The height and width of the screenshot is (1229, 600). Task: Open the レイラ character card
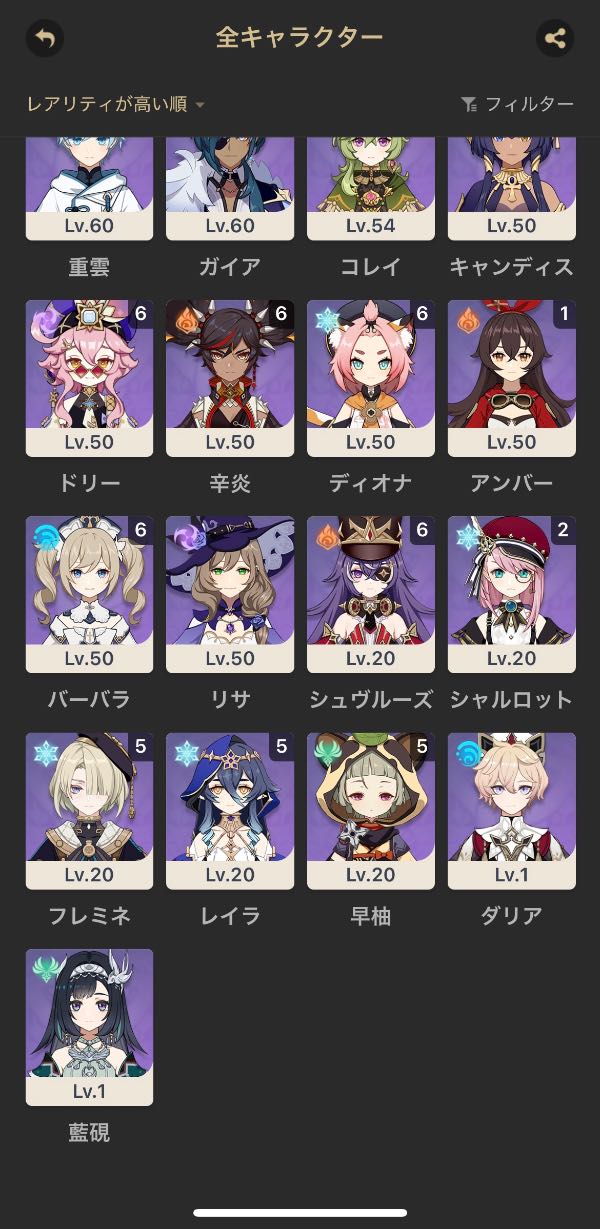coord(230,810)
